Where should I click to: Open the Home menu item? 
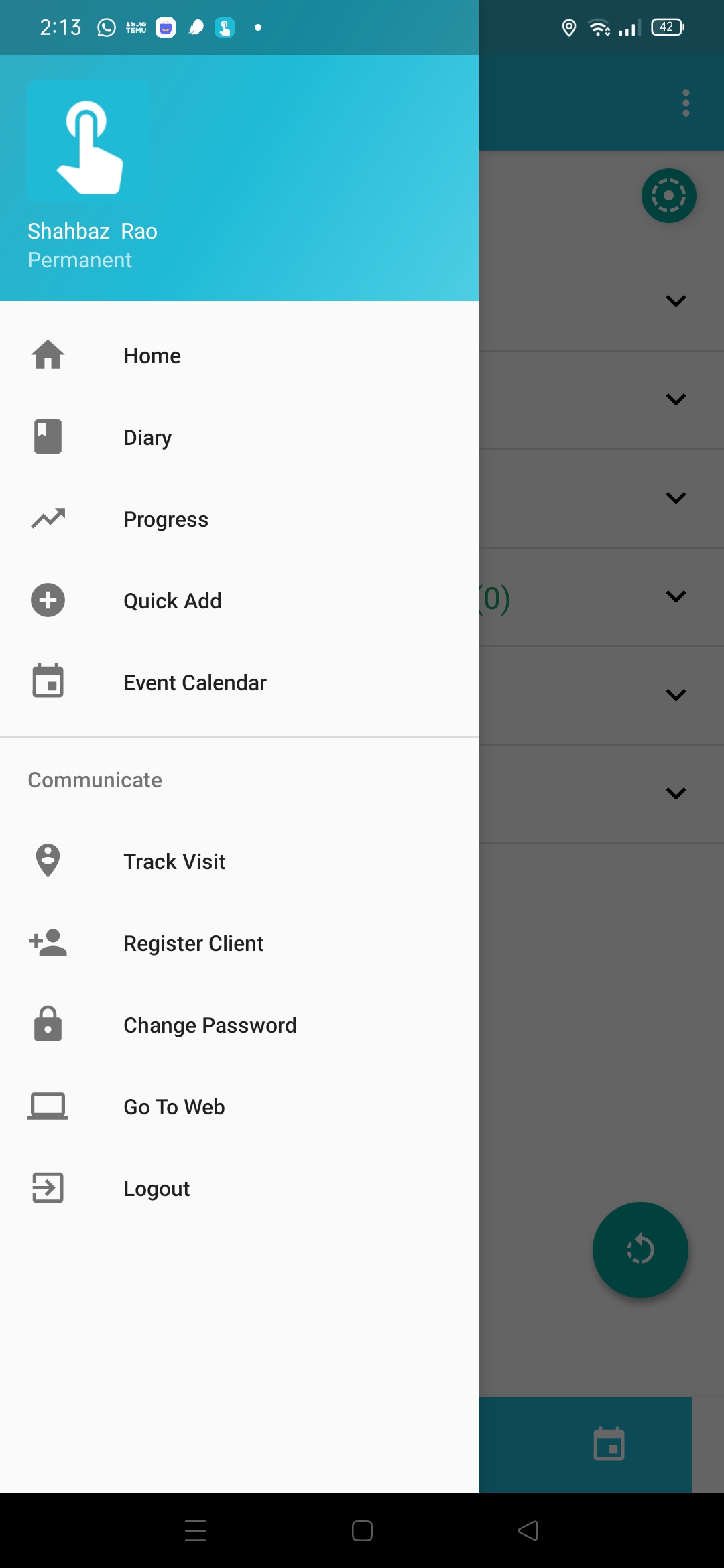(x=152, y=356)
